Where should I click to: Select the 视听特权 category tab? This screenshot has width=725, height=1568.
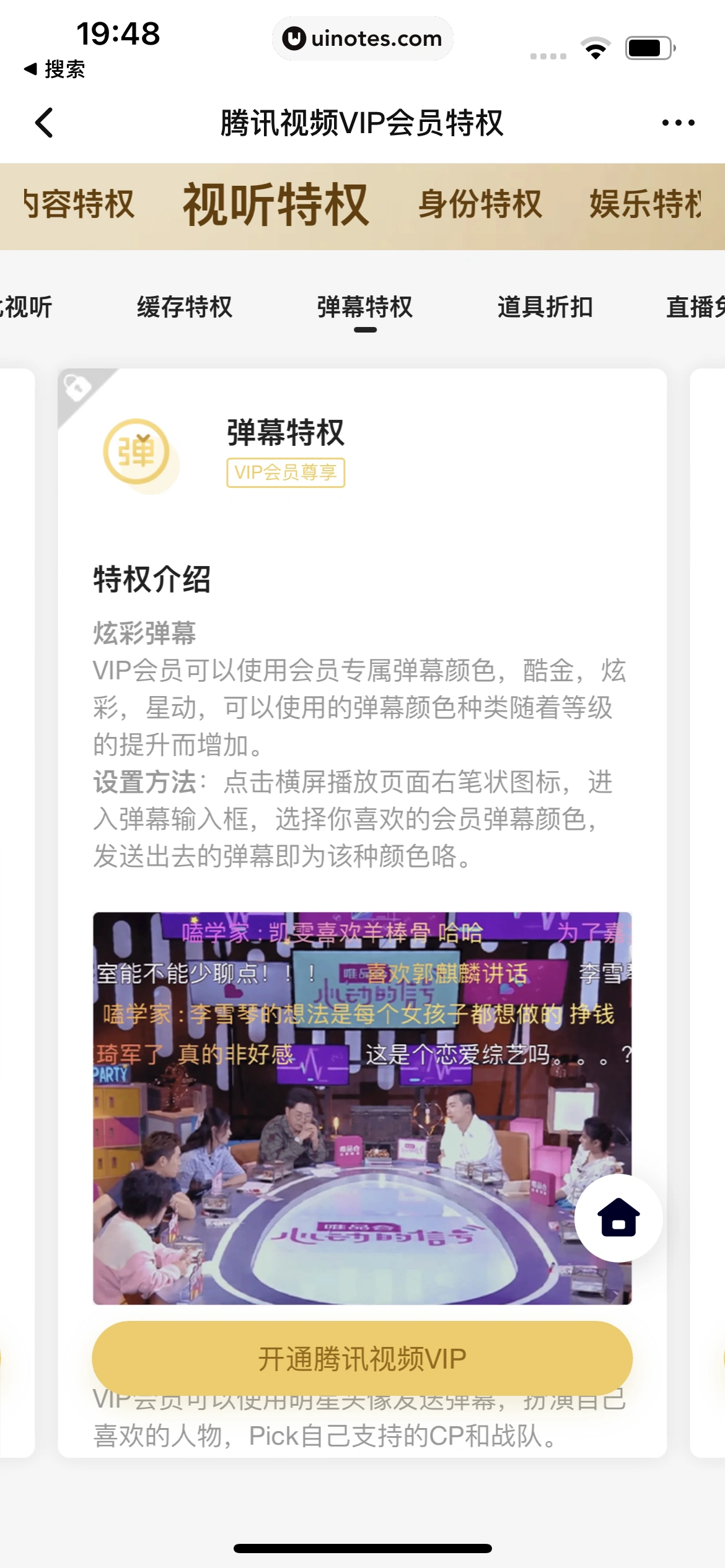(276, 205)
